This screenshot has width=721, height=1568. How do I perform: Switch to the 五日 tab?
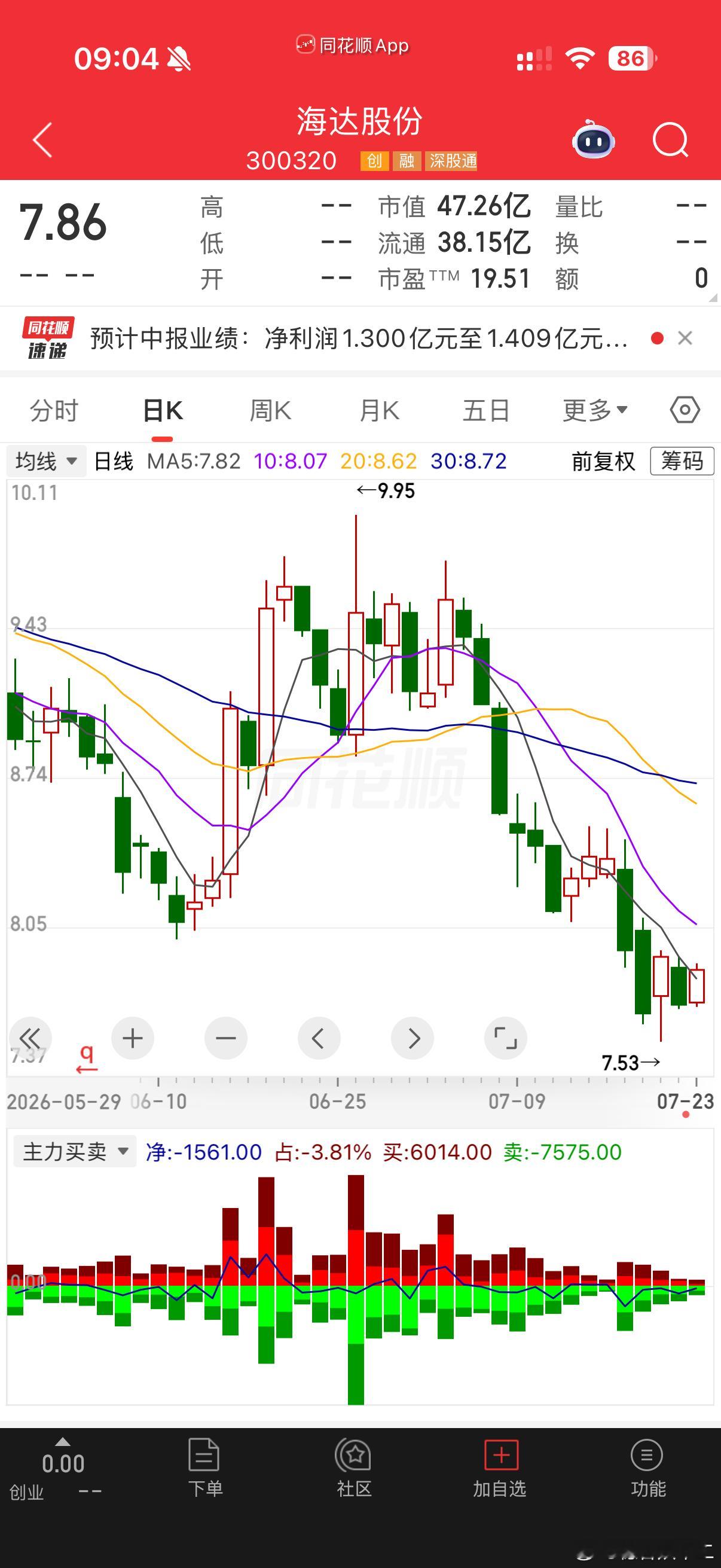486,411
